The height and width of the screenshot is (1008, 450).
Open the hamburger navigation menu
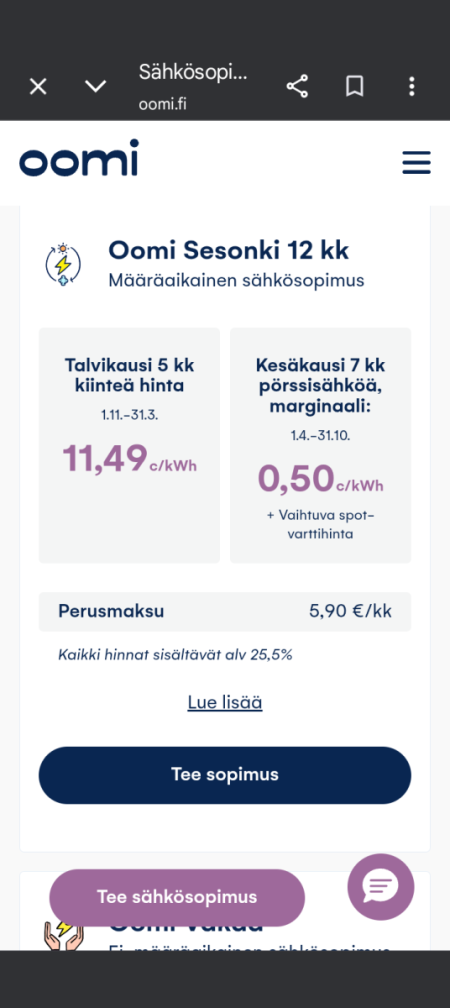tap(417, 163)
